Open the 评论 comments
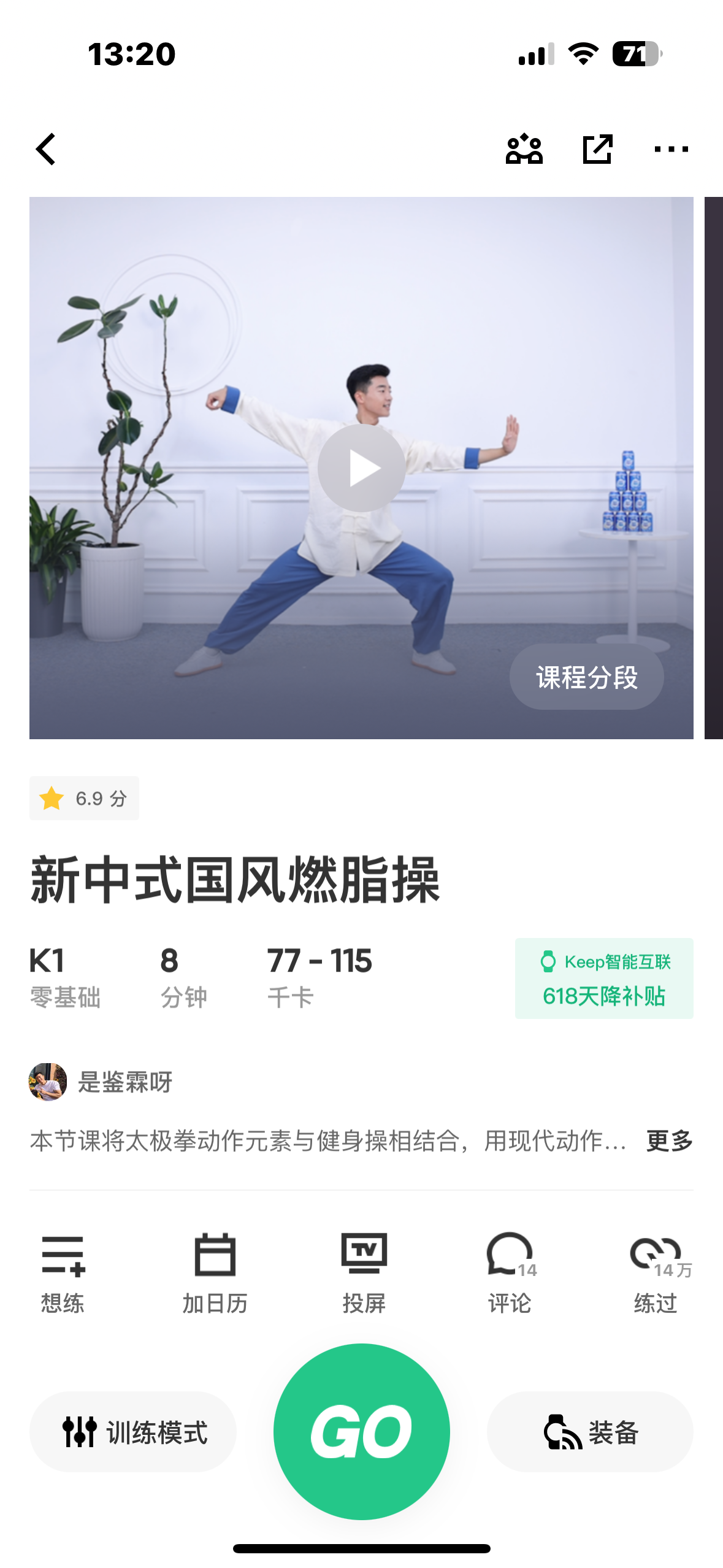 [x=510, y=1272]
